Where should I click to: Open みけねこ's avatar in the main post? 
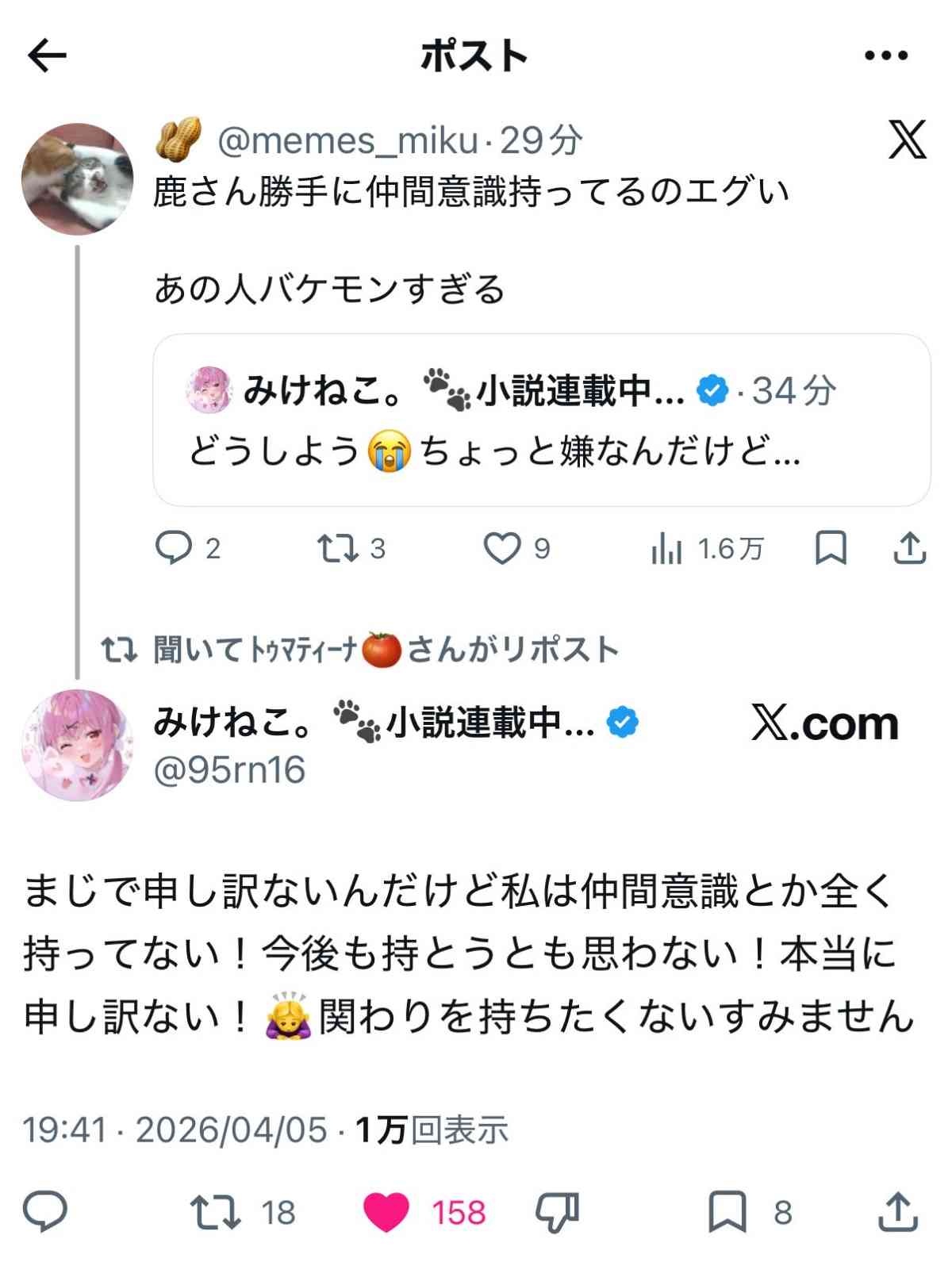[77, 744]
